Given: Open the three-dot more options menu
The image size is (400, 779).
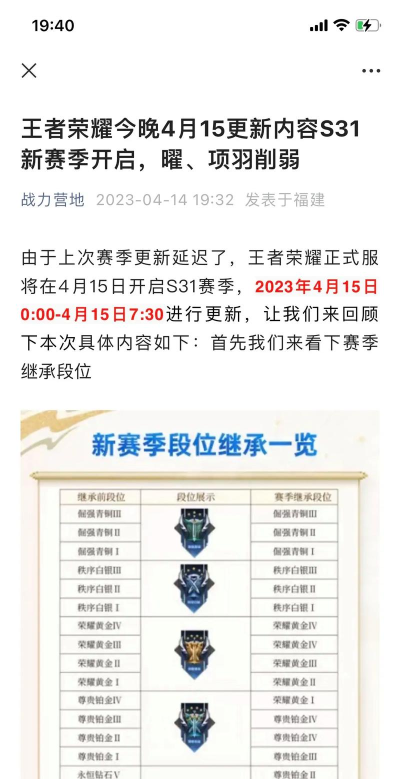Looking at the screenshot, I should [371, 71].
